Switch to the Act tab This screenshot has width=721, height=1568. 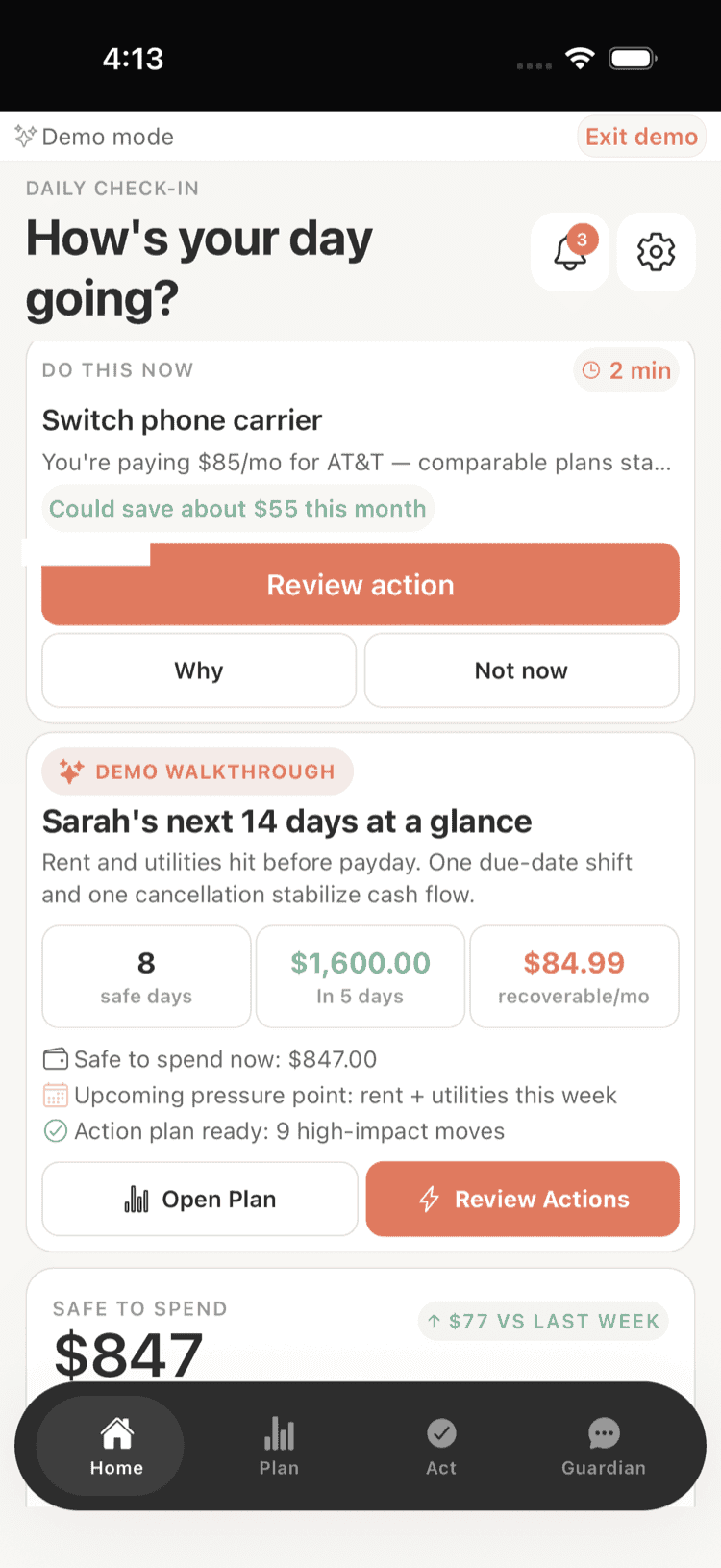tap(441, 1446)
